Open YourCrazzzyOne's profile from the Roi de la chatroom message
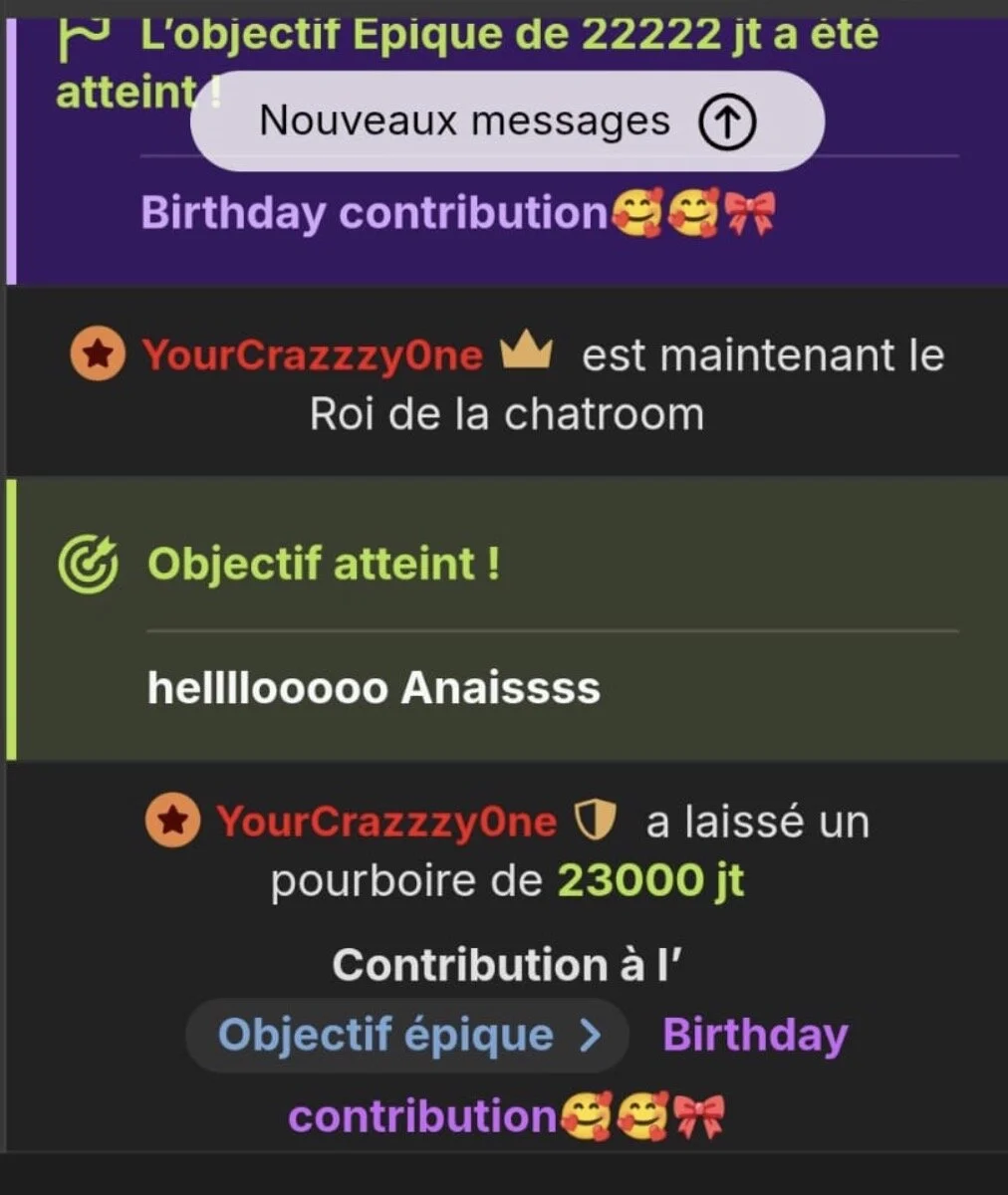The image size is (1008, 1195). [x=312, y=356]
